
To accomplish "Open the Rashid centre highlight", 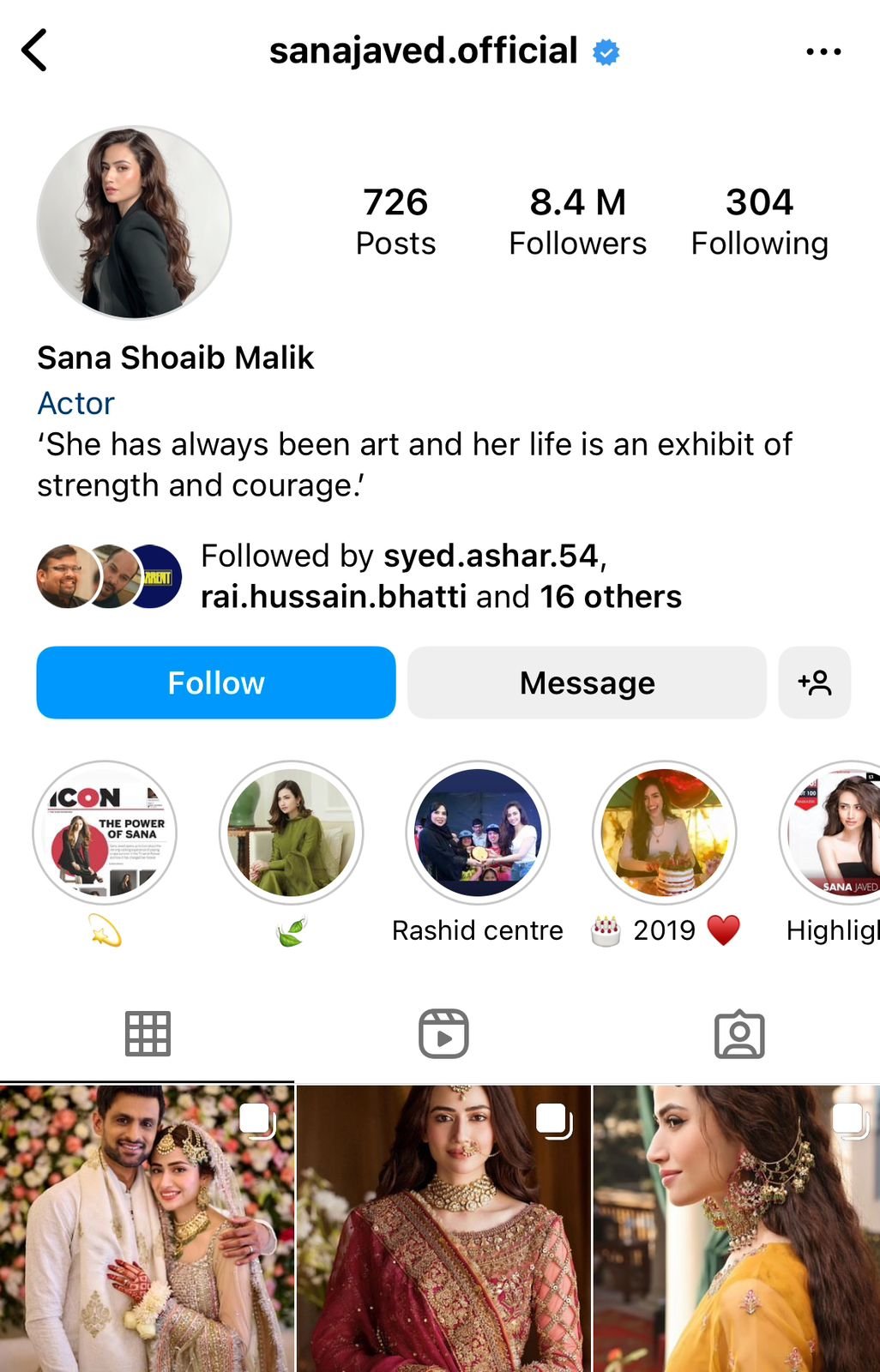I will tap(478, 833).
